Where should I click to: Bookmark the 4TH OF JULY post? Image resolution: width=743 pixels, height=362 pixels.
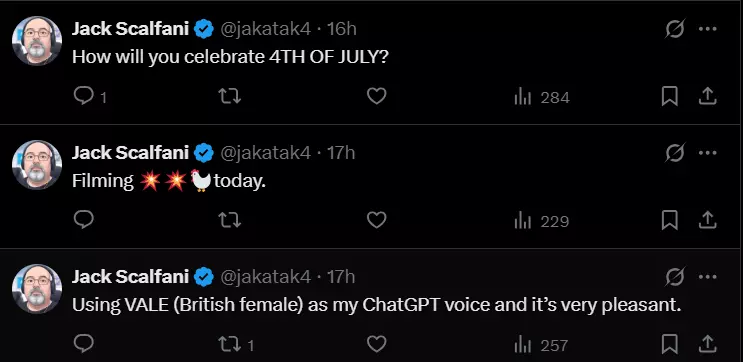point(670,97)
